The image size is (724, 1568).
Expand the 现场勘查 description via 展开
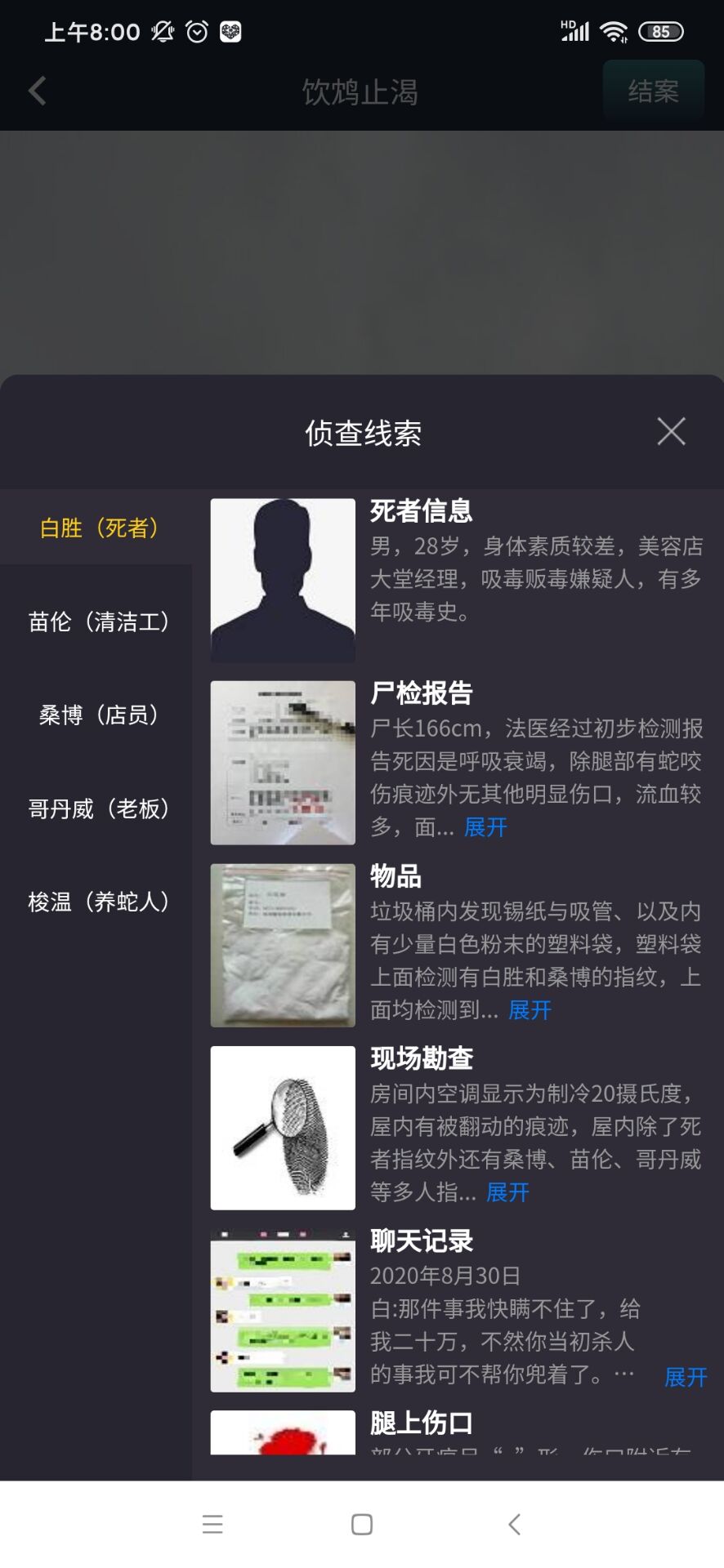[506, 1192]
